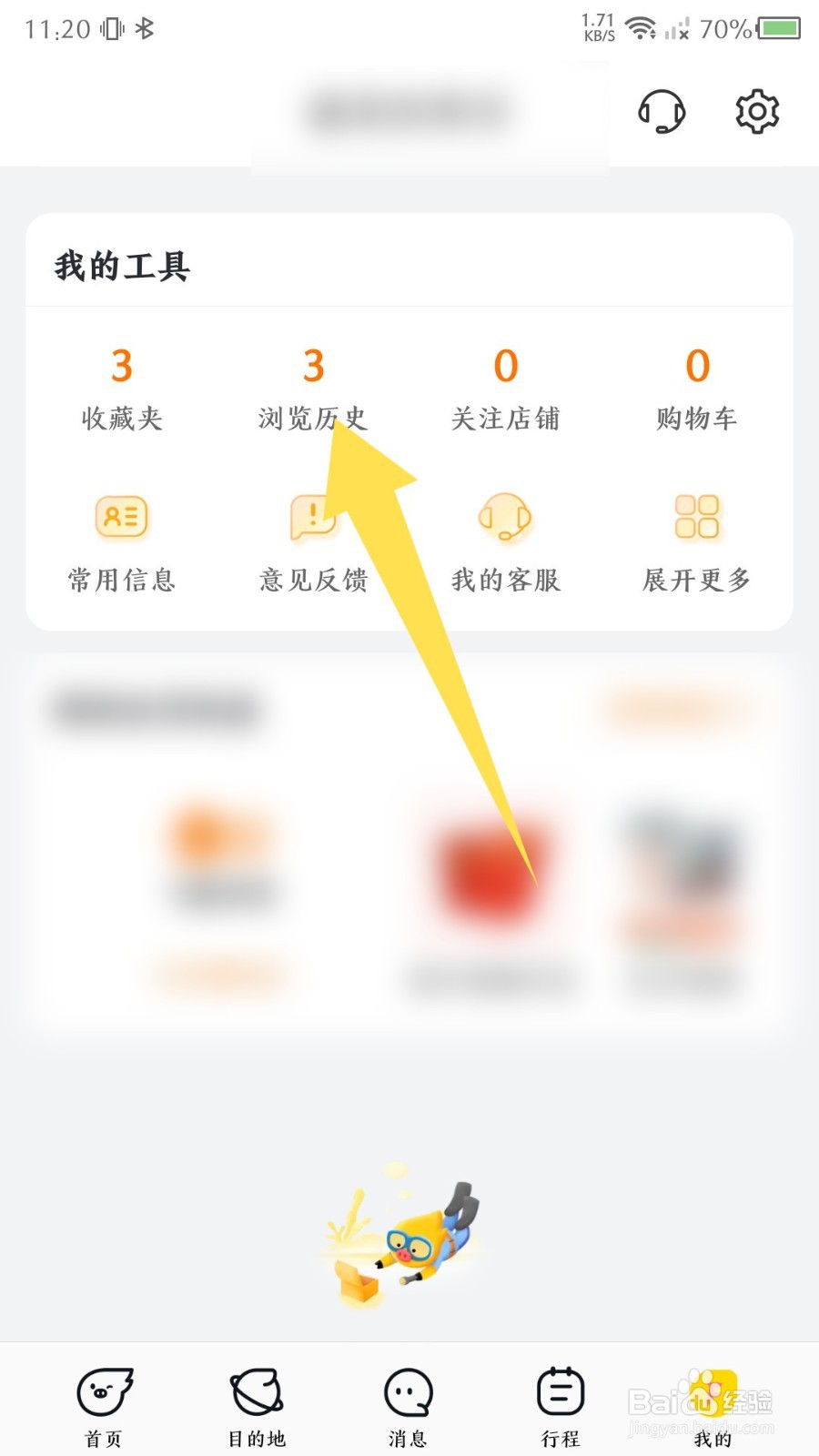Tap the 0 count above 购物车
819x1456 pixels.
(x=699, y=366)
